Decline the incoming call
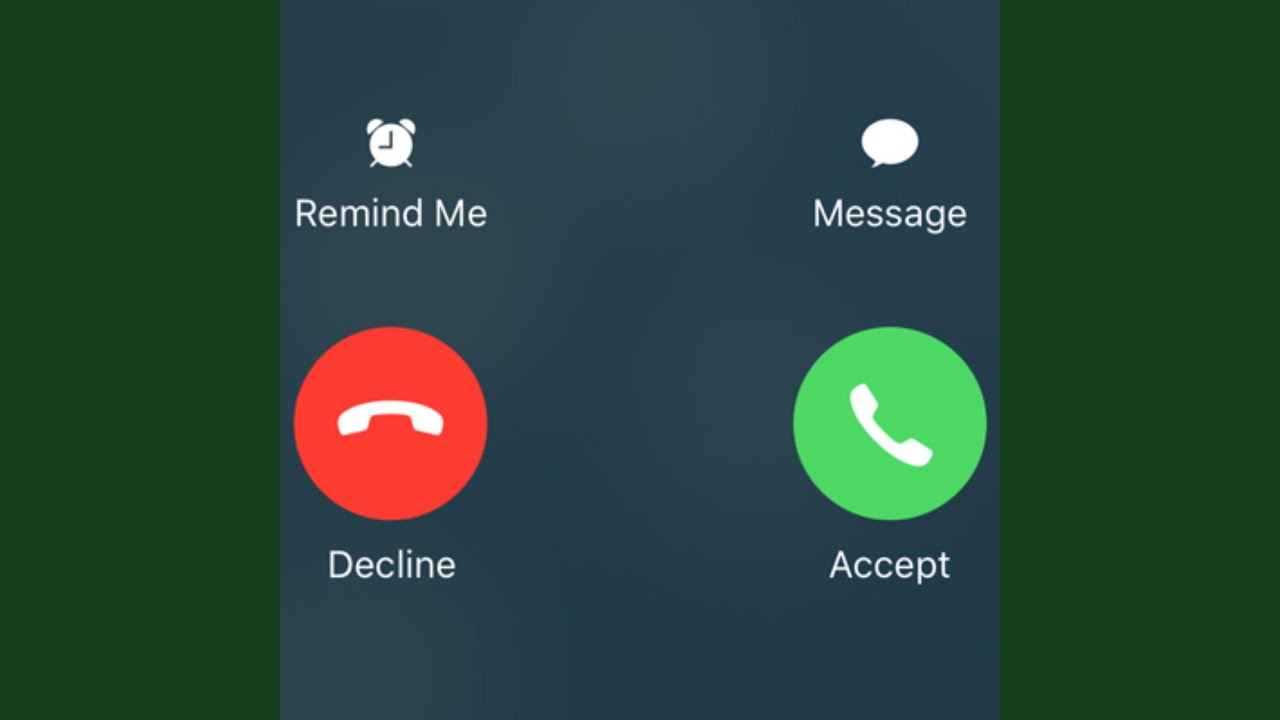 coord(390,424)
